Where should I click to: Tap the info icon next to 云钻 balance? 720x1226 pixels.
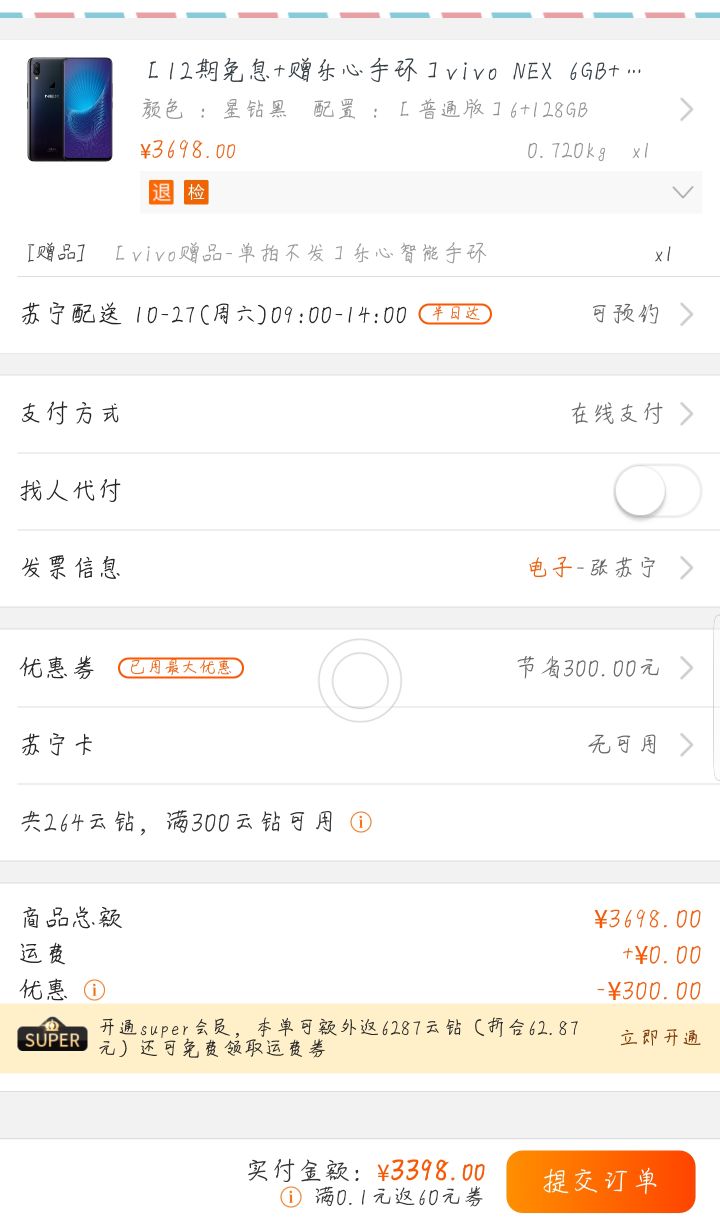[360, 821]
